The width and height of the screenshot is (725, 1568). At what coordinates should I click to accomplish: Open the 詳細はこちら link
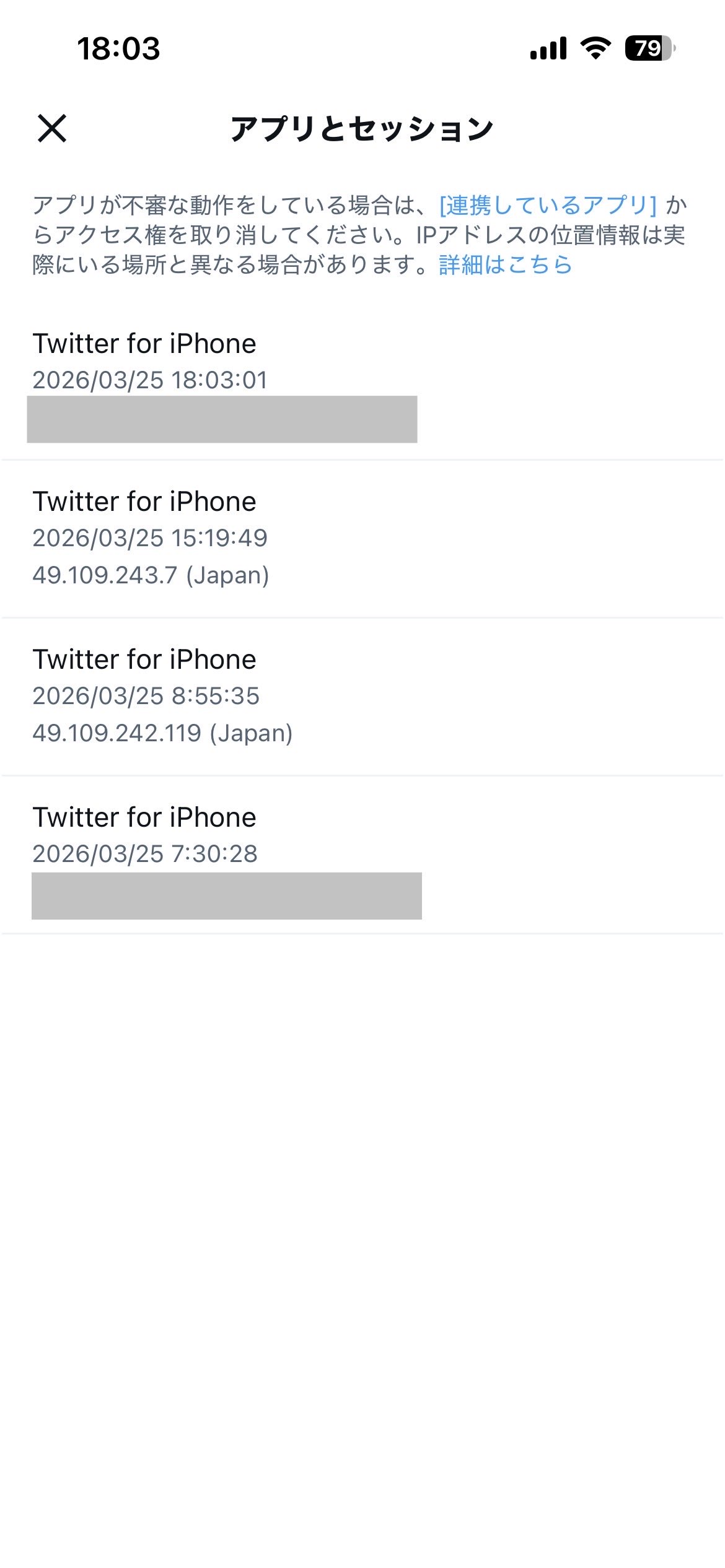pos(505,265)
